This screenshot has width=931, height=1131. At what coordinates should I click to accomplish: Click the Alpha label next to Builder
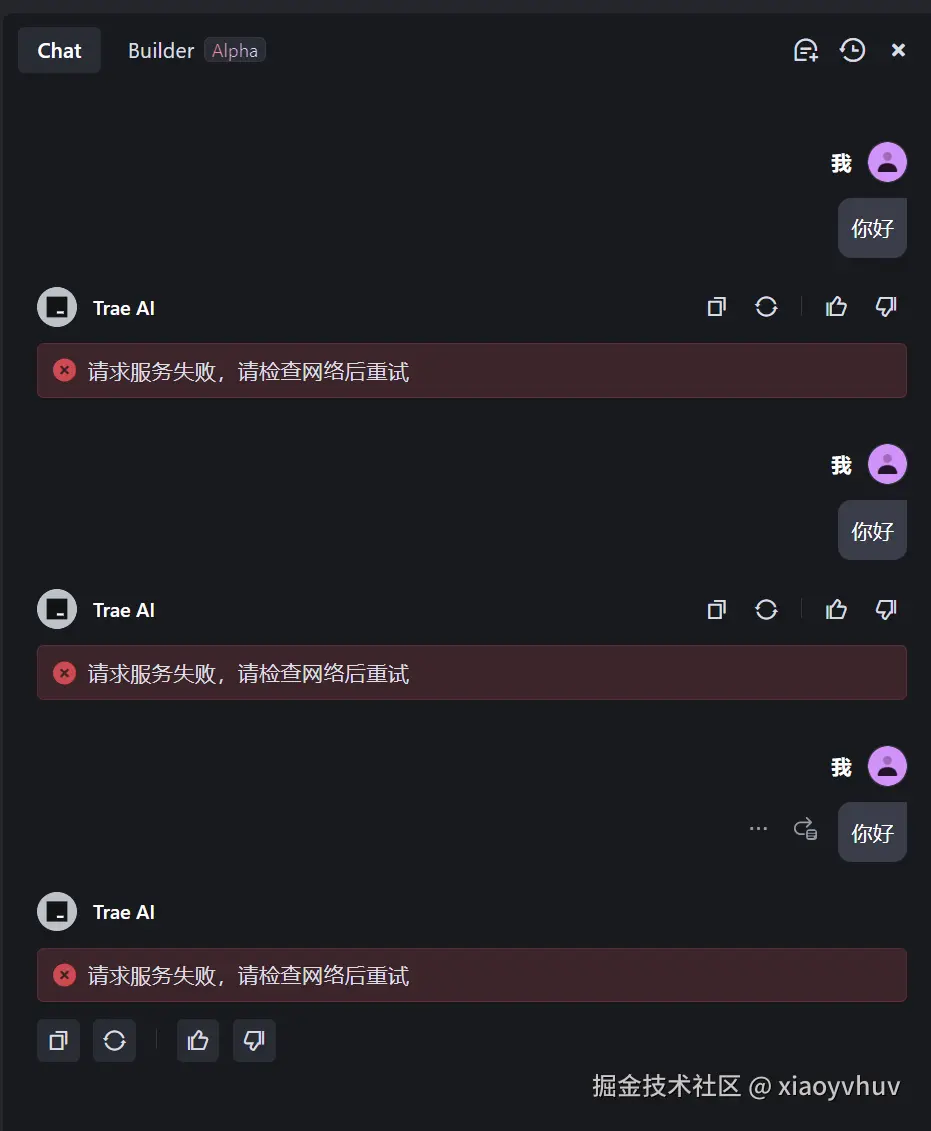pos(234,50)
